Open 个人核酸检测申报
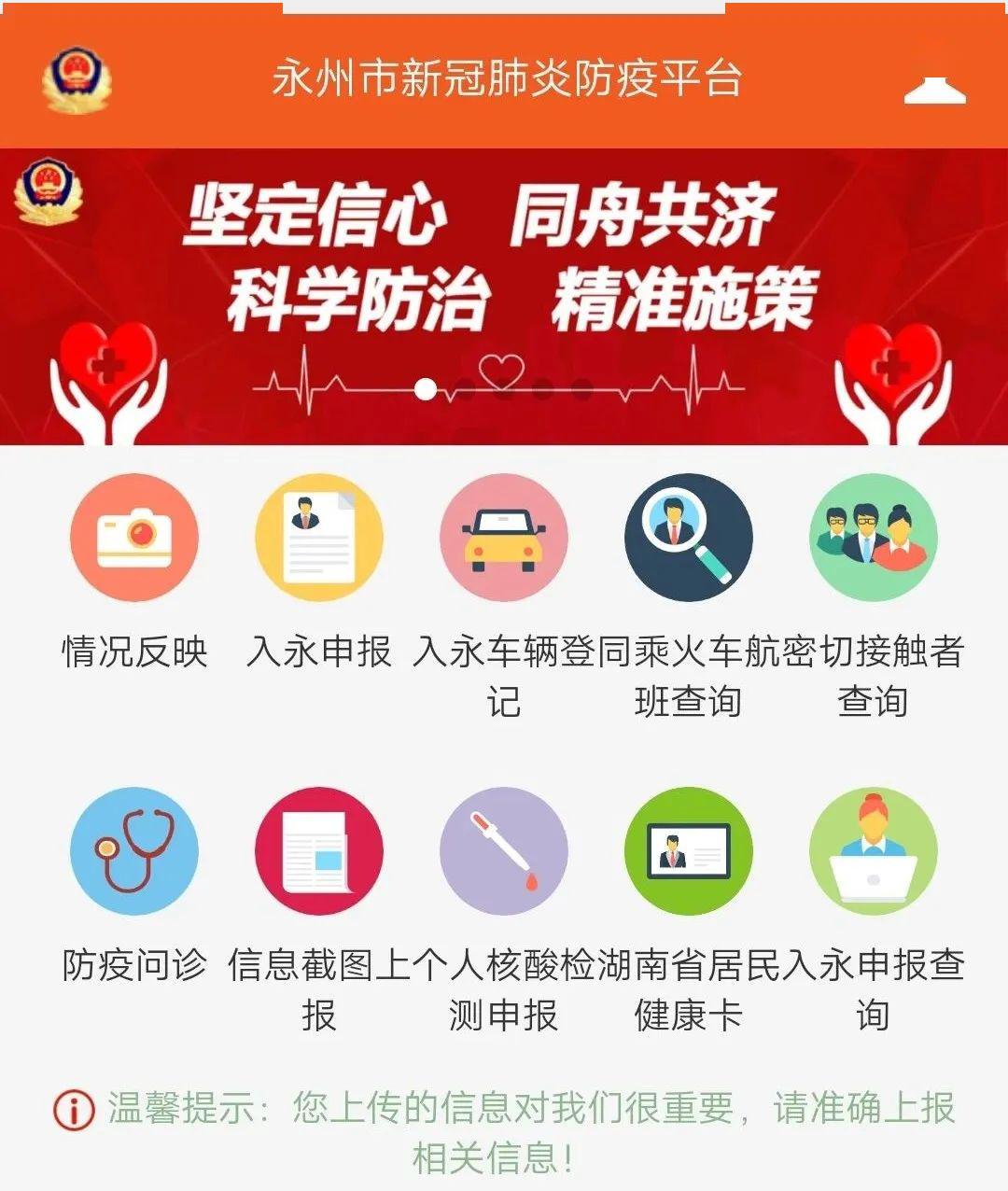1008x1191 pixels. (x=504, y=851)
